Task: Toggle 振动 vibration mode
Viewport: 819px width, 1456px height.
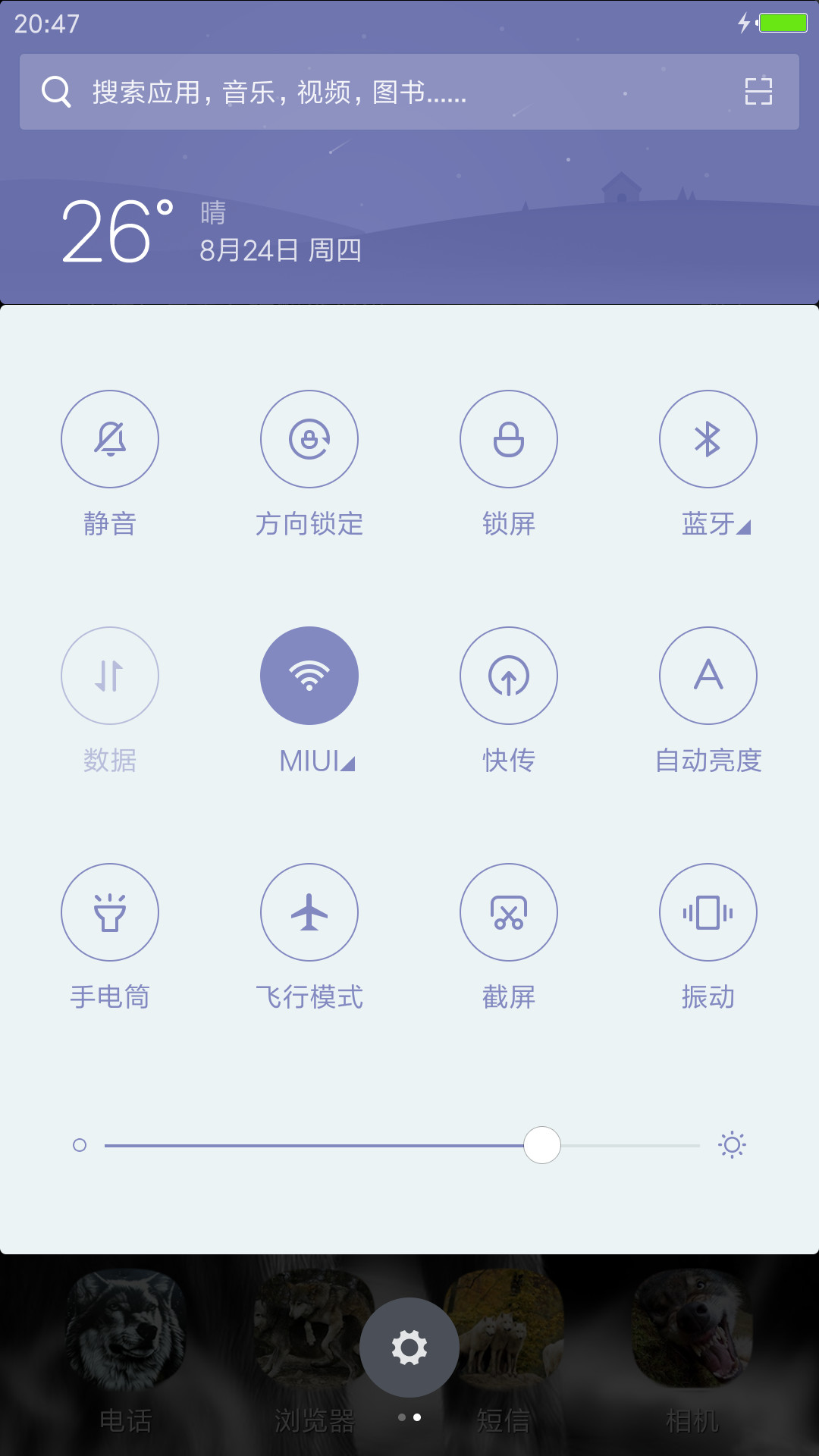Action: click(x=708, y=912)
